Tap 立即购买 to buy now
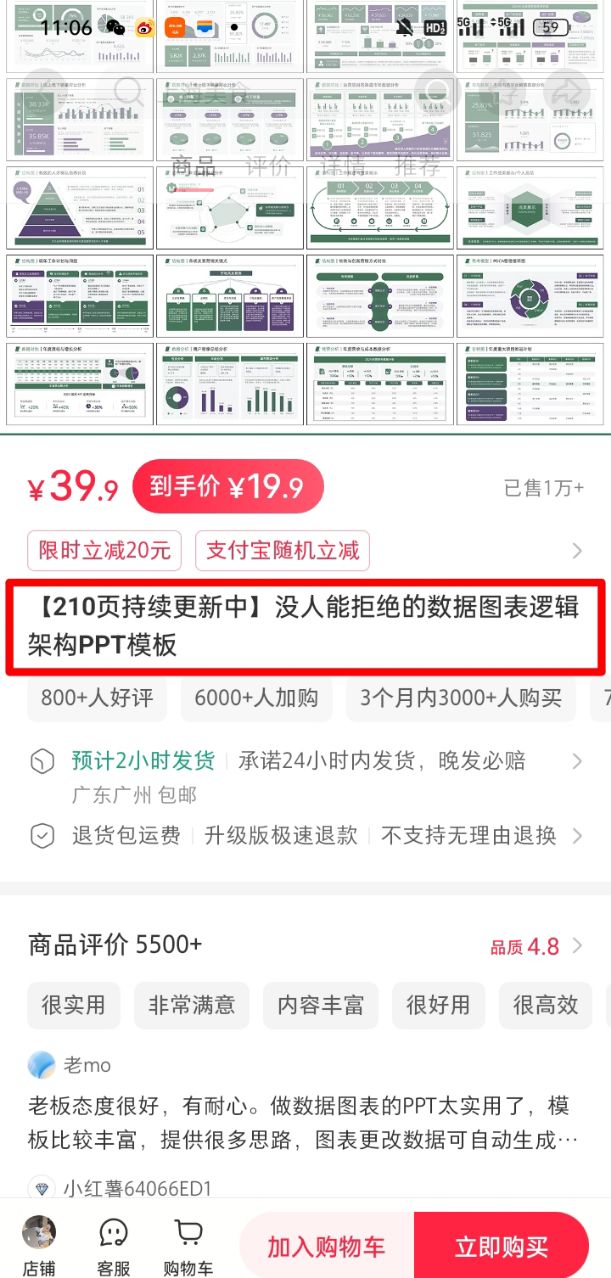Image resolution: width=611 pixels, height=1278 pixels. pyautogui.click(x=501, y=1247)
